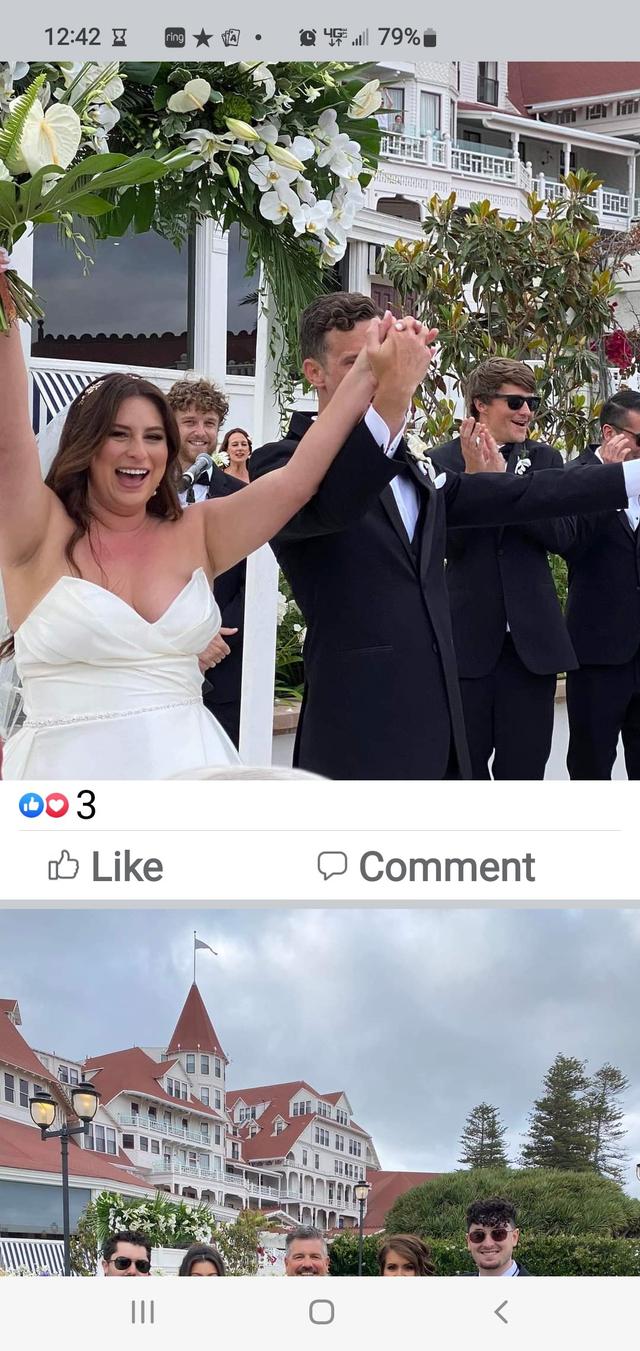Screen dimensions: 640x1351
Task: Comment on the wedding photo
Action: tap(427, 866)
